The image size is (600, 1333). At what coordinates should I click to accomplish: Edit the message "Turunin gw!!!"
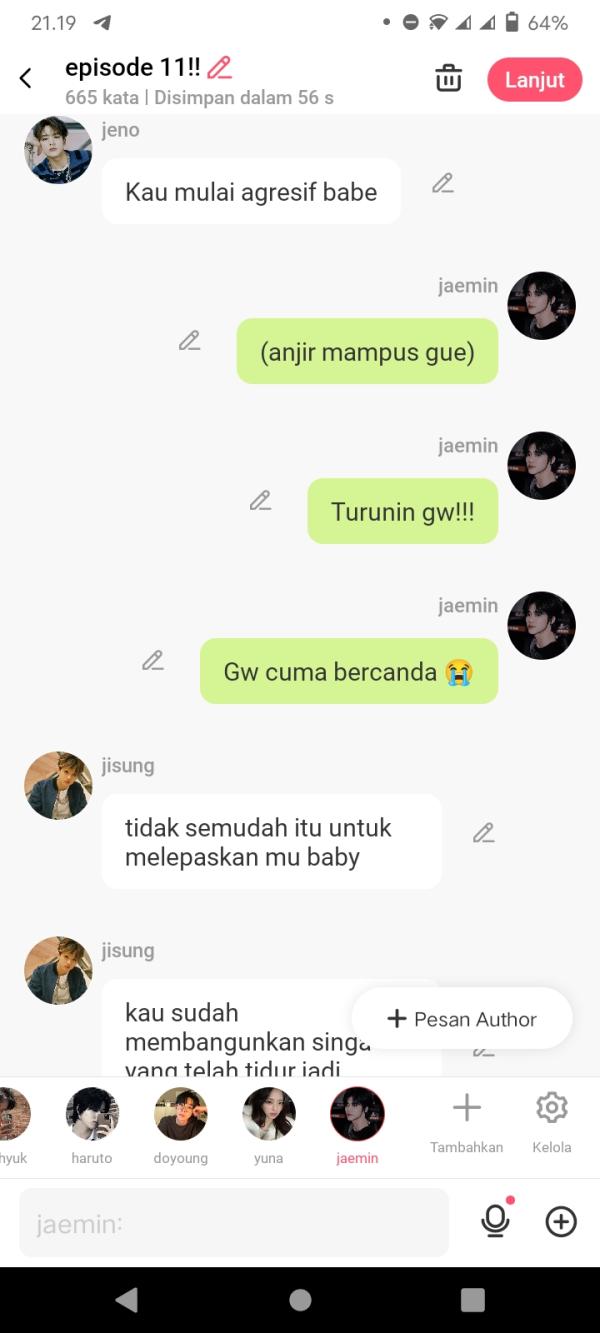pyautogui.click(x=261, y=501)
